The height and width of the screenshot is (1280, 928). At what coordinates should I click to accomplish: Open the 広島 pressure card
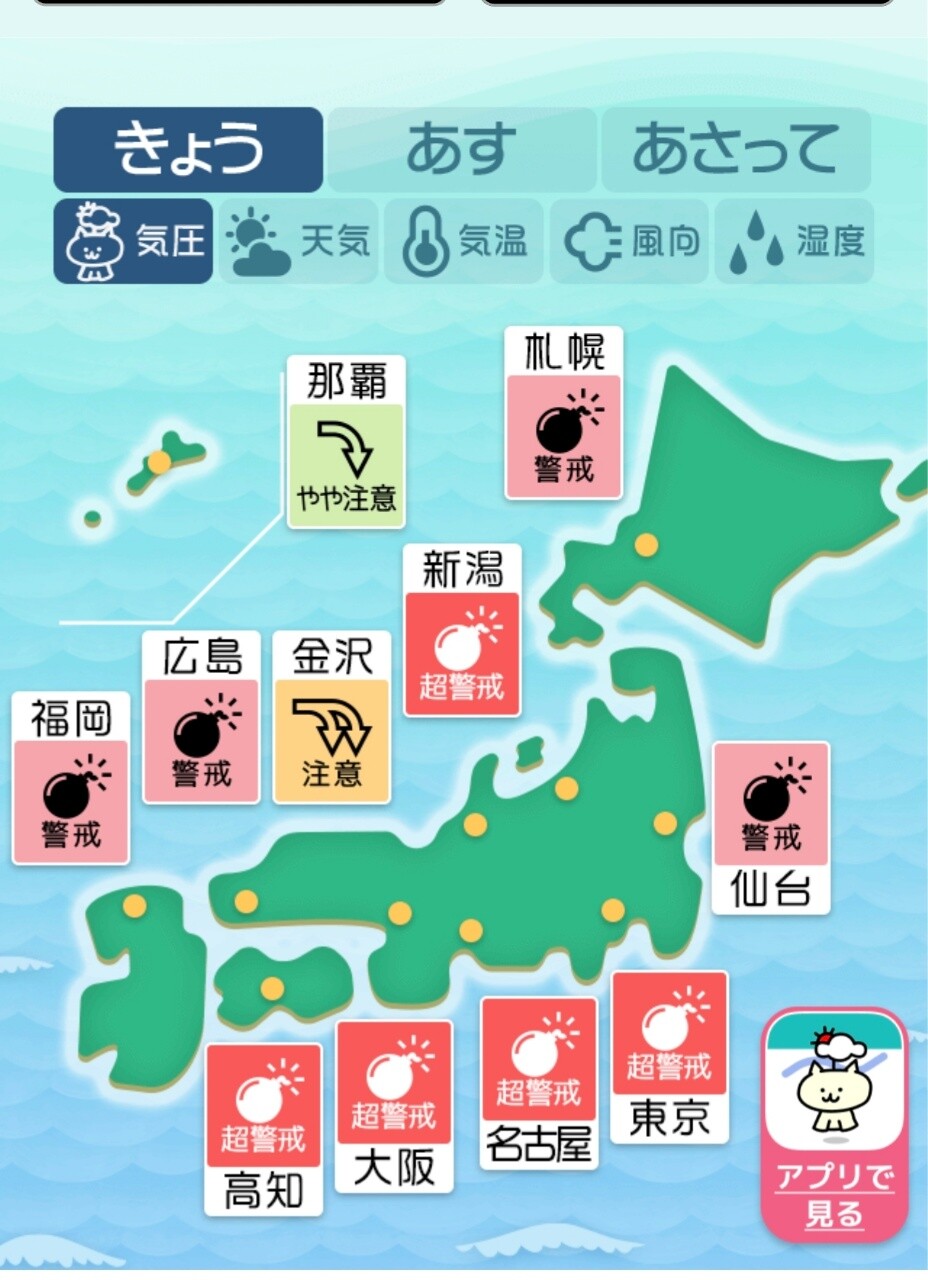(x=201, y=718)
